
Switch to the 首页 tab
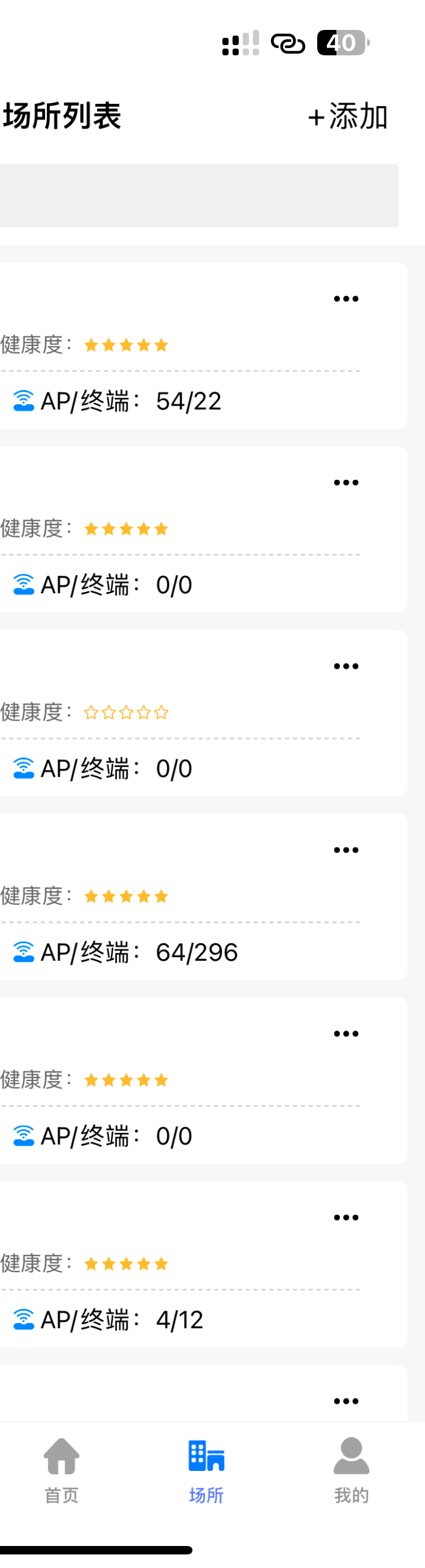click(x=62, y=1469)
